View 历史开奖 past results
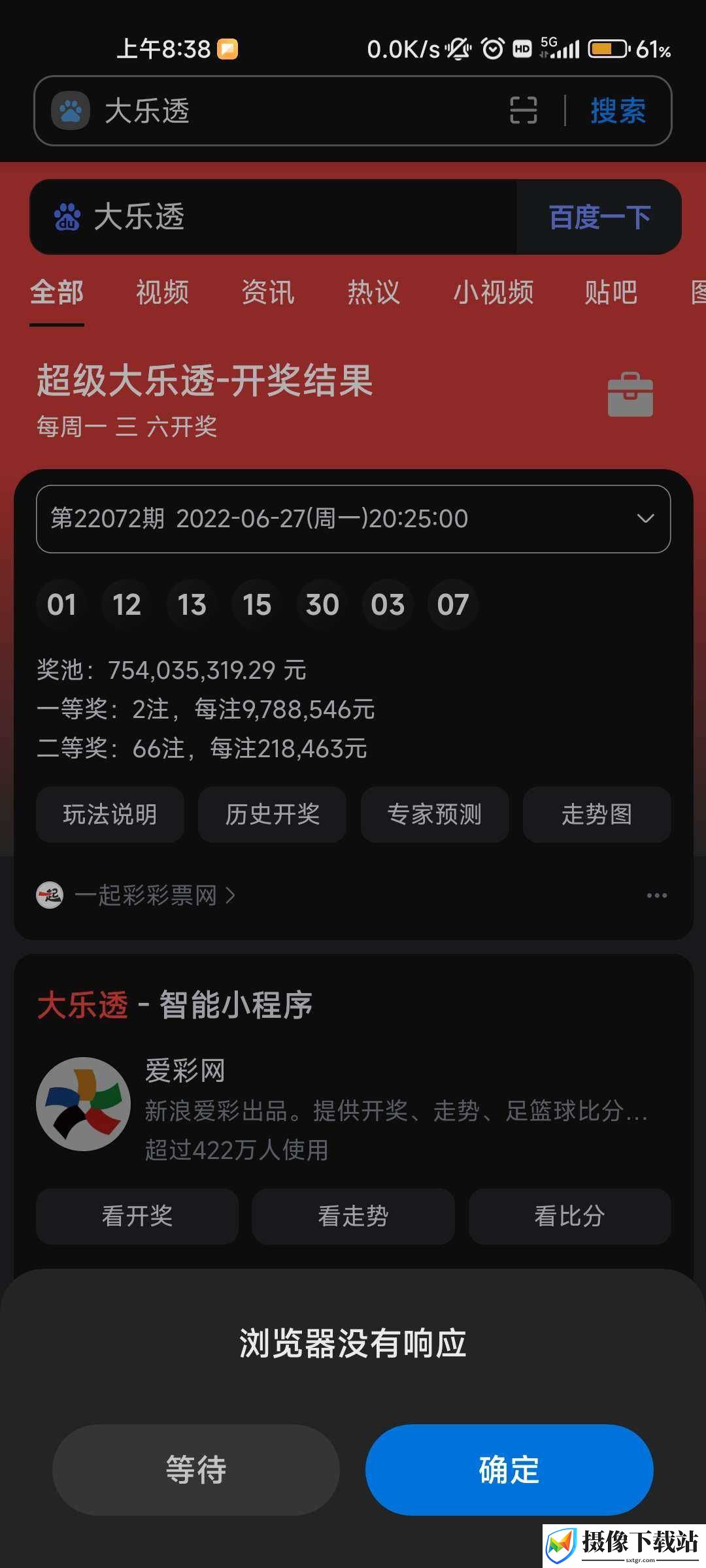This screenshot has height=1568, width=706. pos(272,814)
